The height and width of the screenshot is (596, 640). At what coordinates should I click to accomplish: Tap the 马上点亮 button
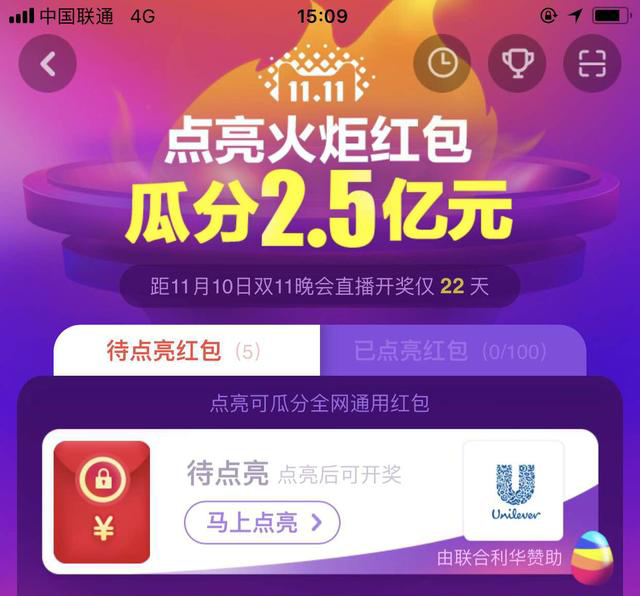[262, 522]
